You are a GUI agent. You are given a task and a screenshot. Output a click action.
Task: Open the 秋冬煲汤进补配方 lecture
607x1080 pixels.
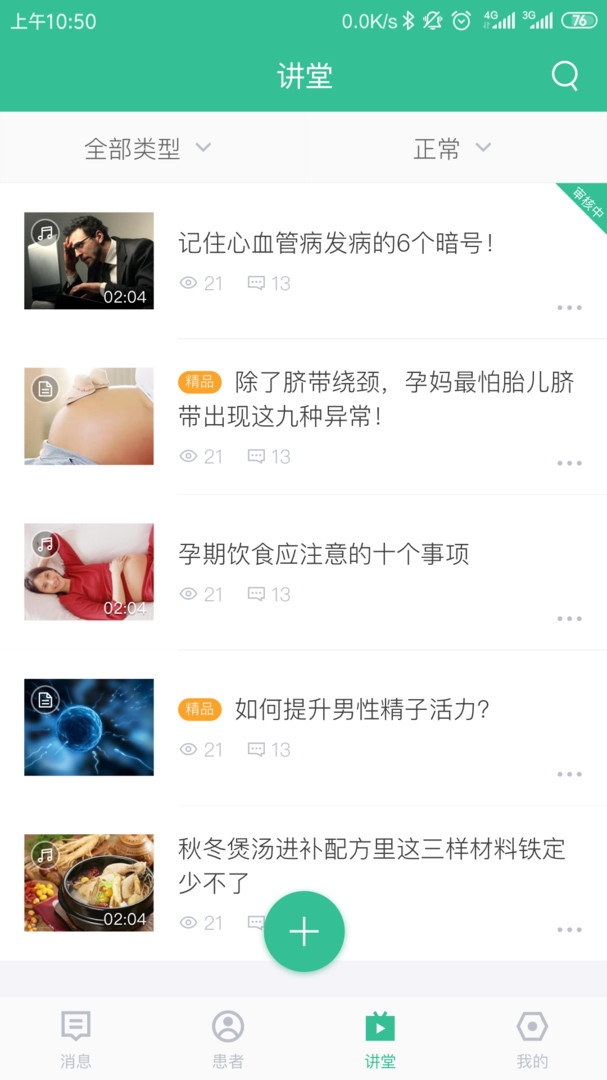point(372,865)
